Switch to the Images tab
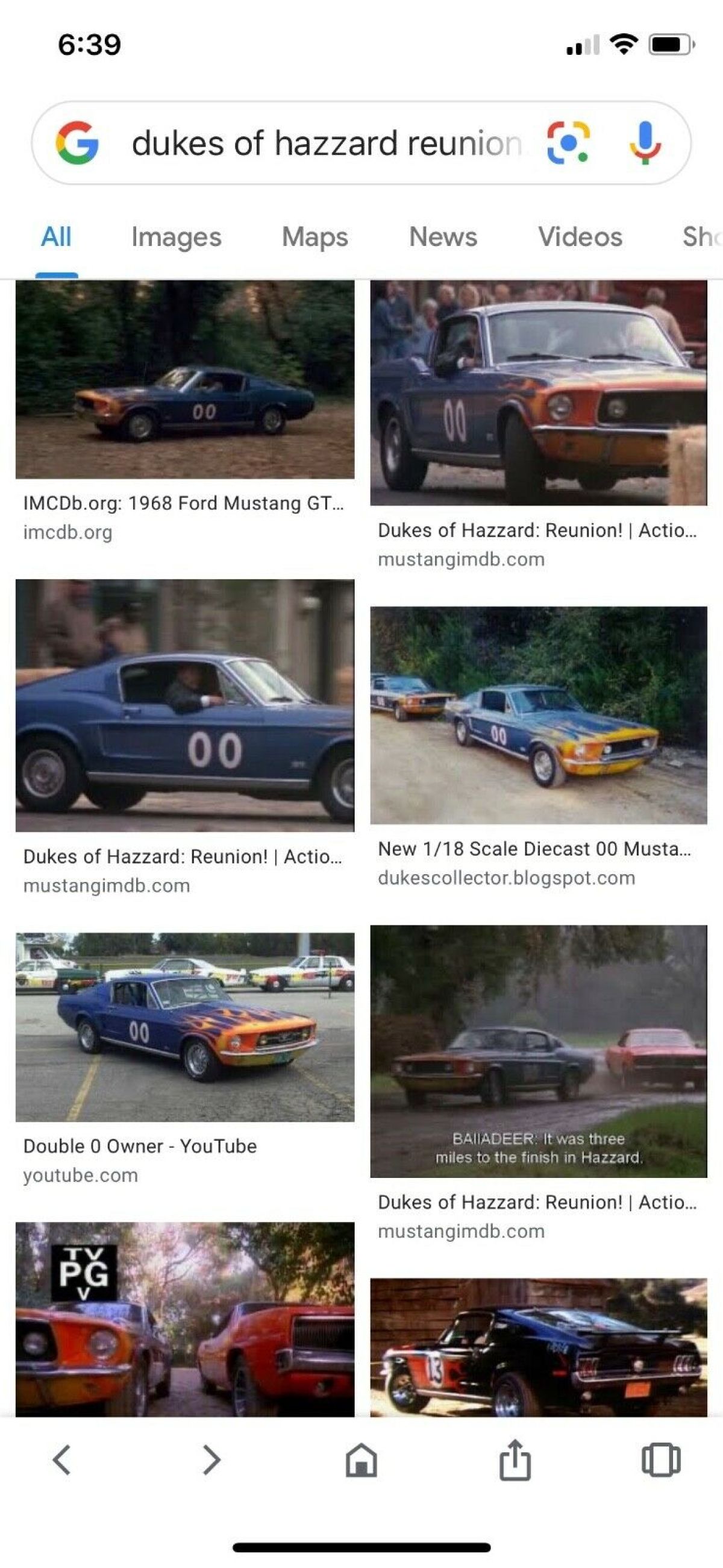 tap(176, 237)
